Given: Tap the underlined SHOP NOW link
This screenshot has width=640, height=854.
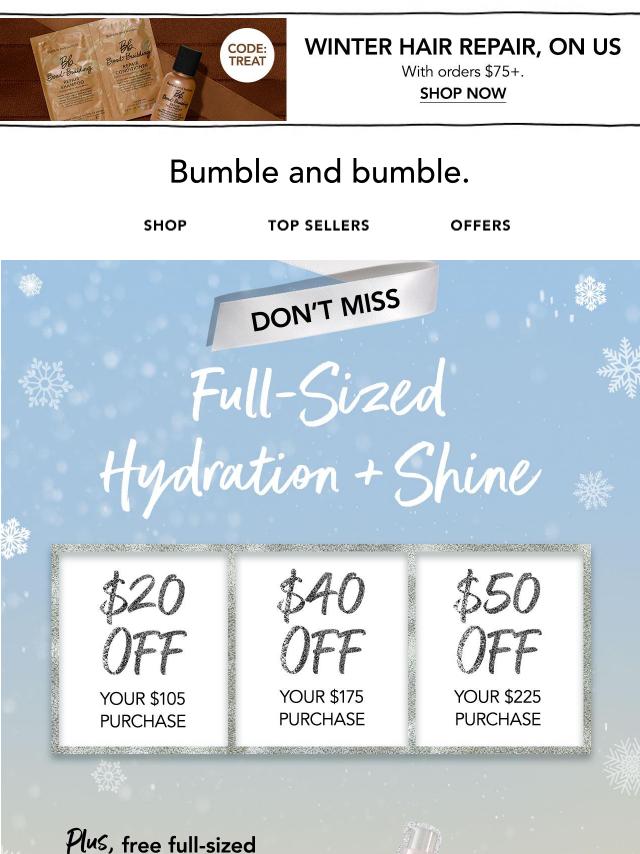Looking at the screenshot, I should [x=462, y=94].
